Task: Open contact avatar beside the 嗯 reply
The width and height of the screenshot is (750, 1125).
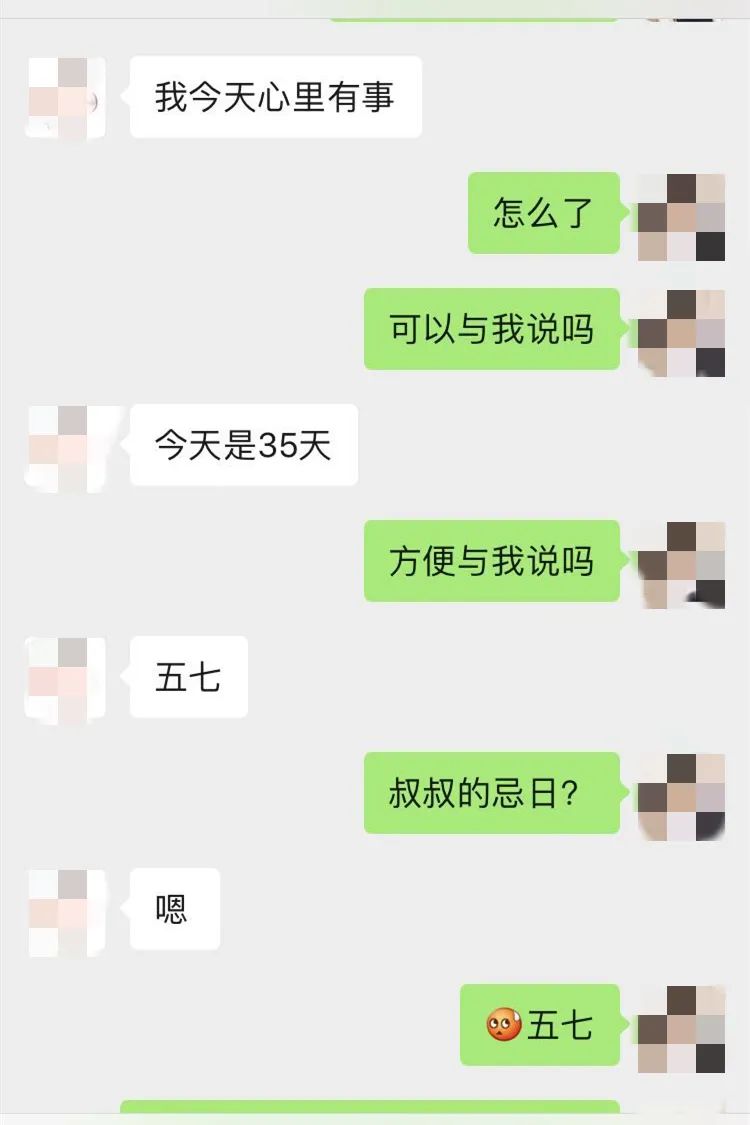Action: pyautogui.click(x=65, y=911)
